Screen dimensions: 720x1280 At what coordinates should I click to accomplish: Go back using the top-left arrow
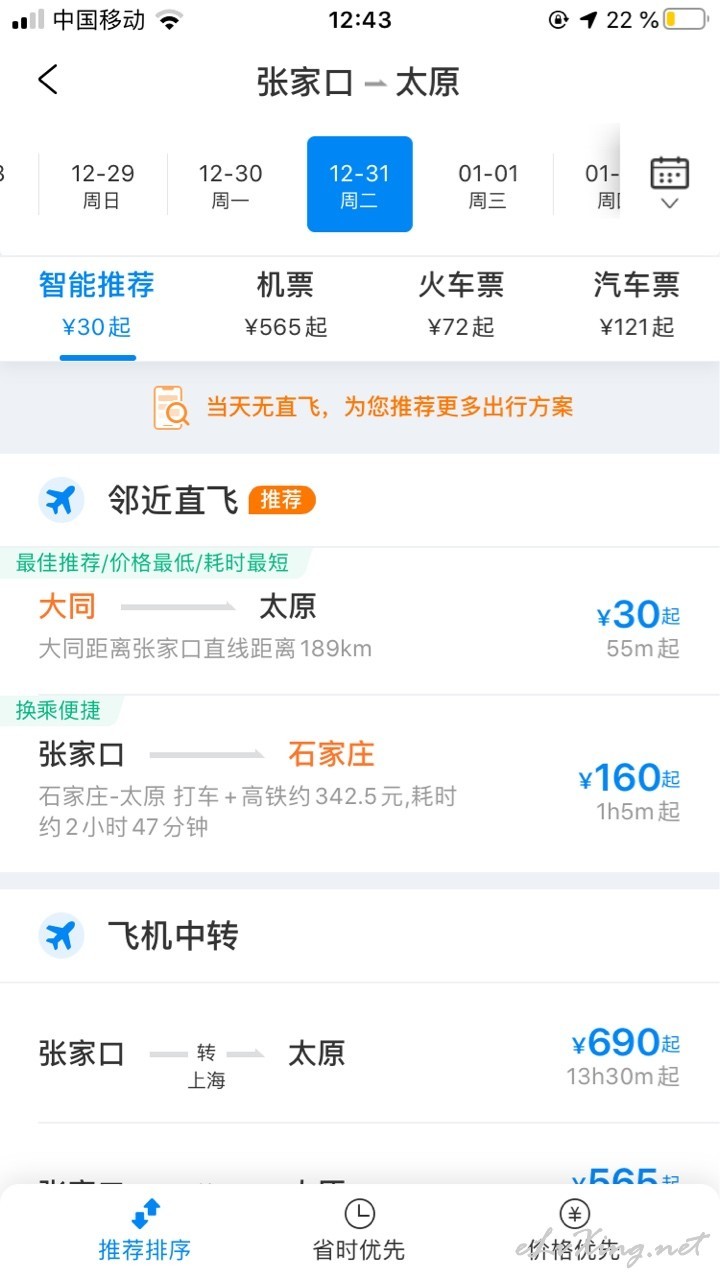(x=48, y=80)
